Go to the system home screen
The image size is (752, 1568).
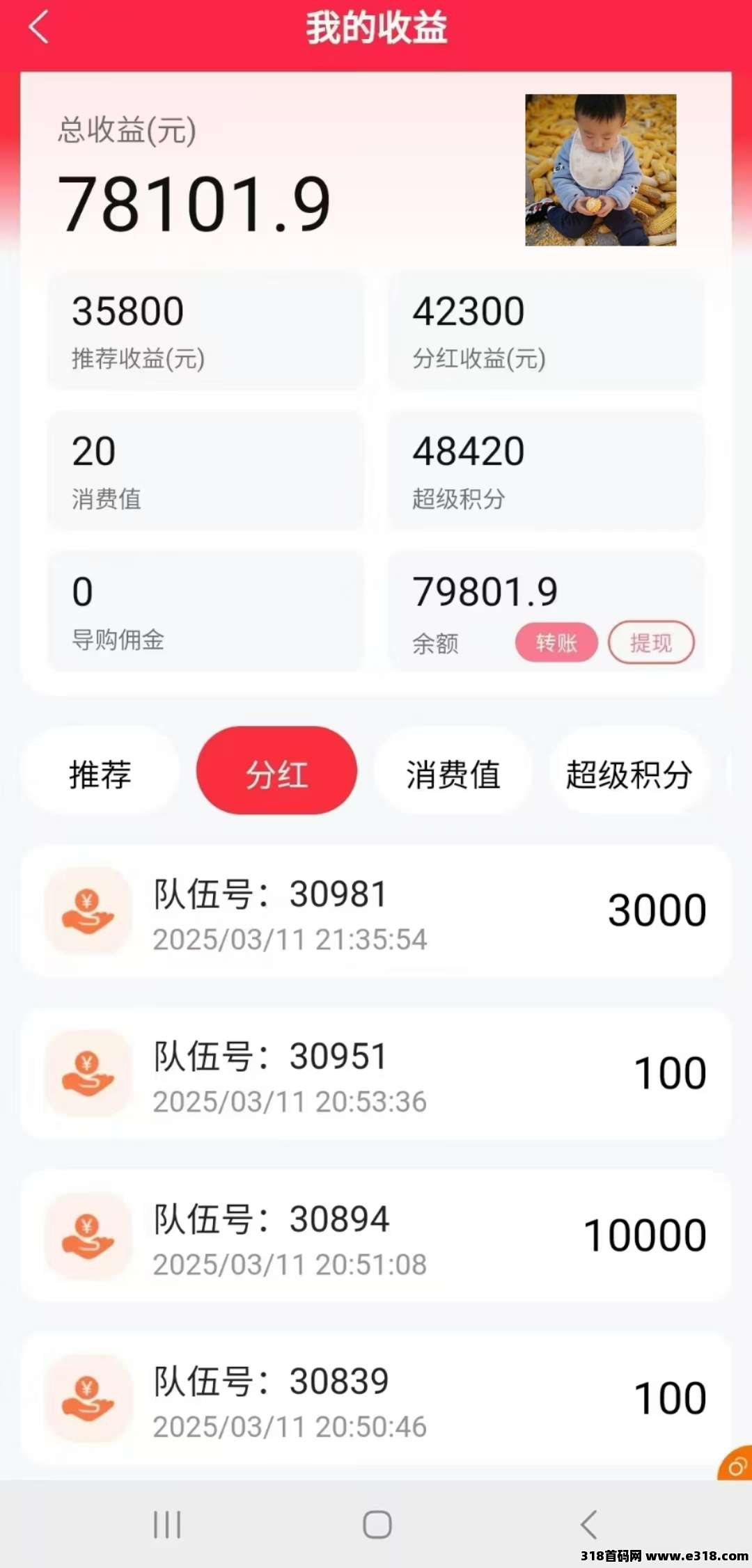377,1524
